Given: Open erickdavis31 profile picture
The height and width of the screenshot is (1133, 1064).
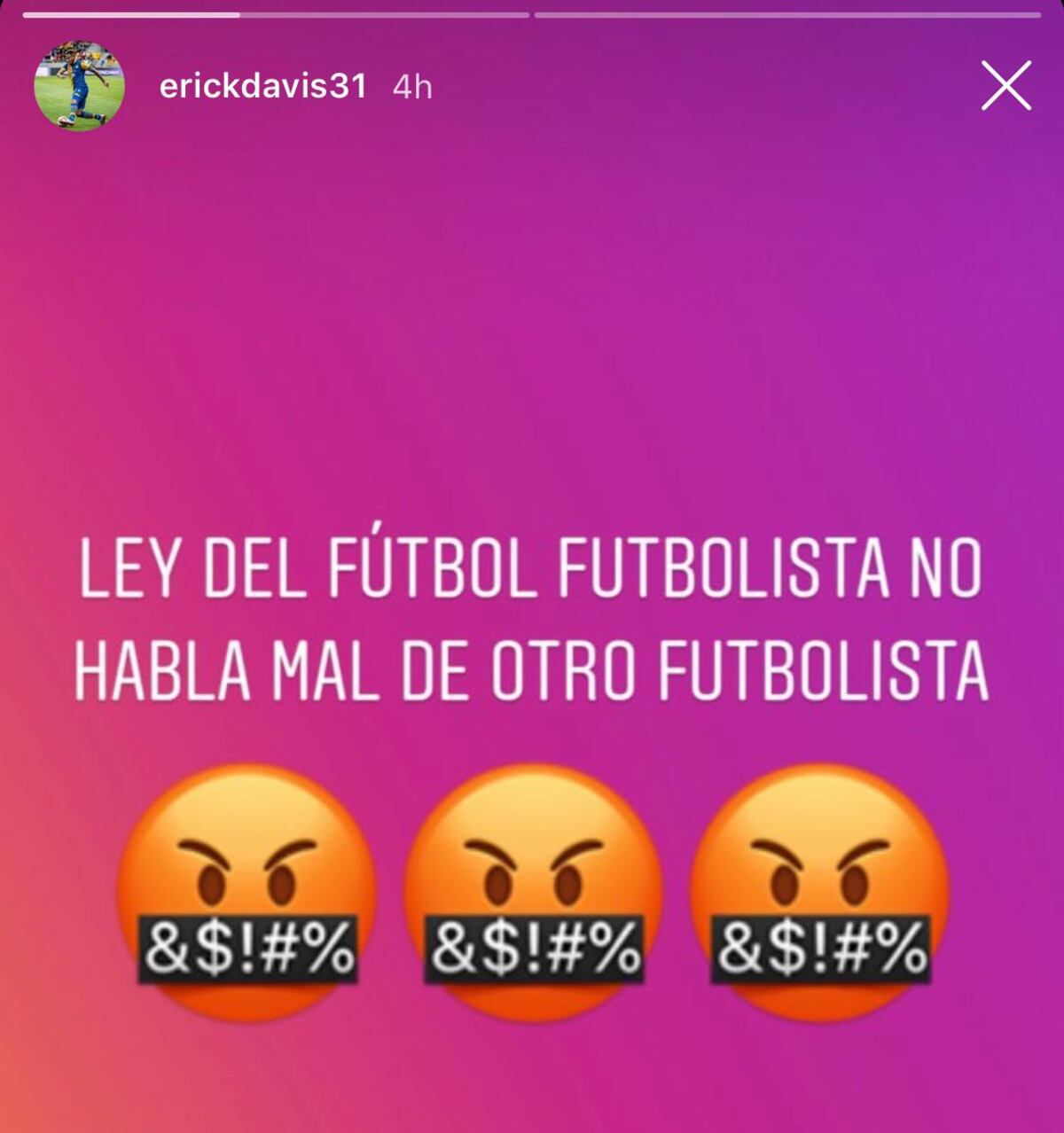Looking at the screenshot, I should tap(79, 86).
